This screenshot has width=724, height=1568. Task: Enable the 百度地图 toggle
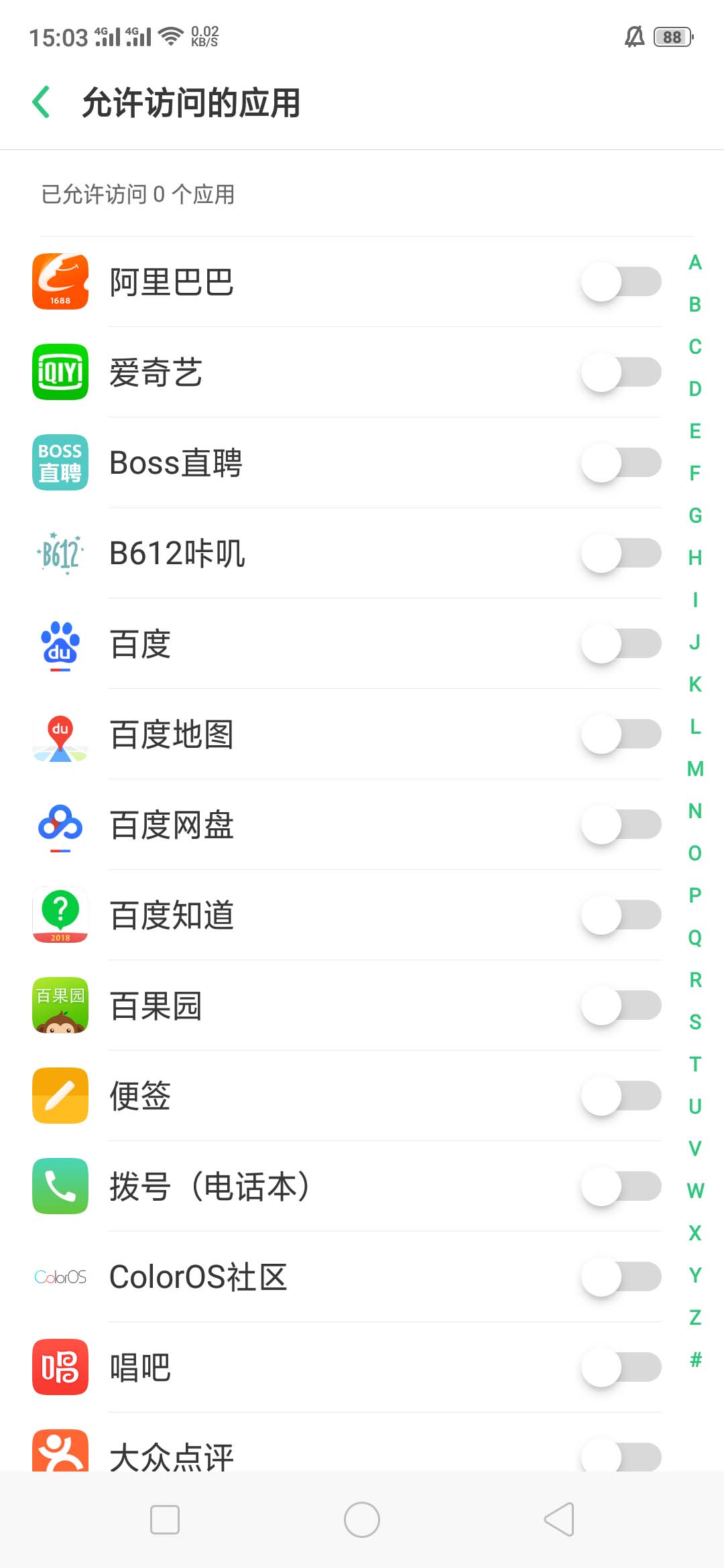[x=621, y=734]
